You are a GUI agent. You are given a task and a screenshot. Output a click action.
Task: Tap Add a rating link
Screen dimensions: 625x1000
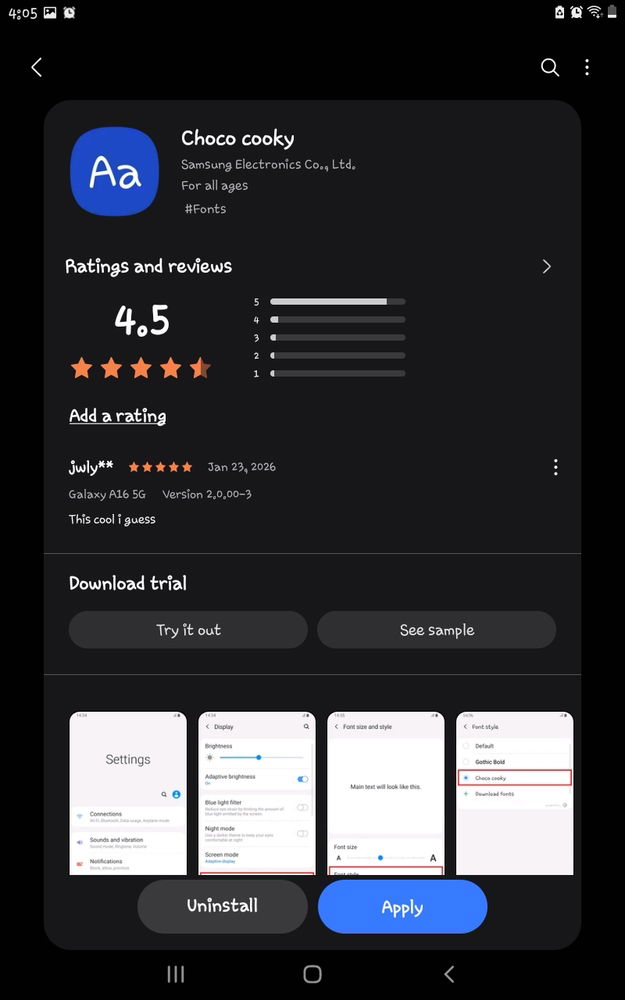(117, 416)
